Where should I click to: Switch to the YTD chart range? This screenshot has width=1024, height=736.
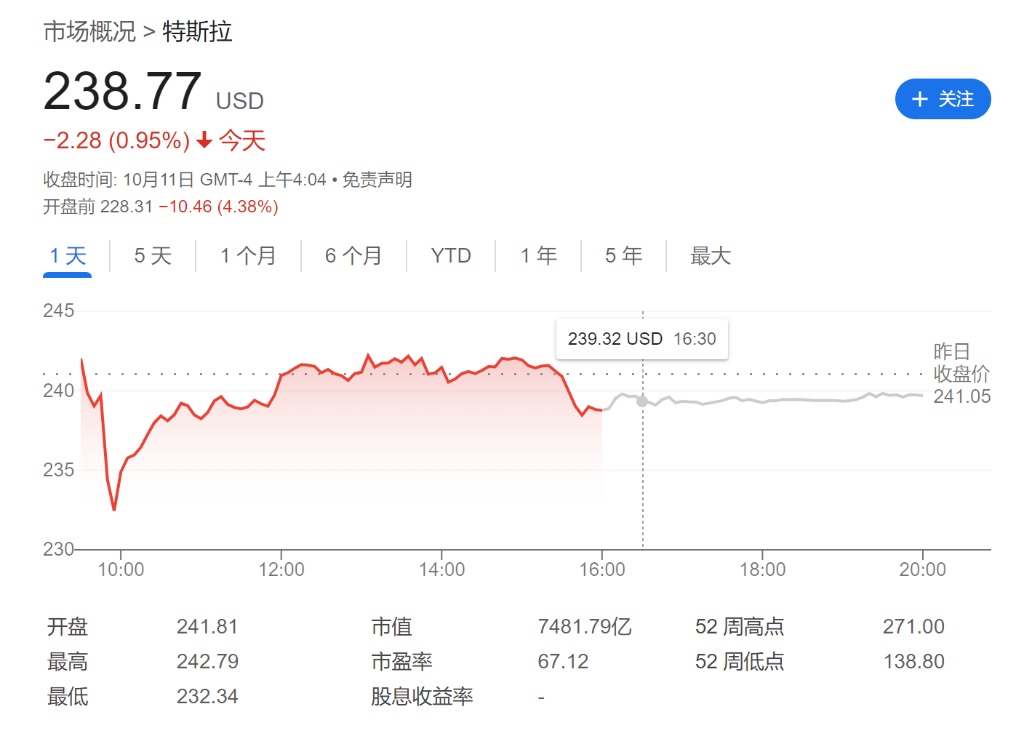coord(451,256)
